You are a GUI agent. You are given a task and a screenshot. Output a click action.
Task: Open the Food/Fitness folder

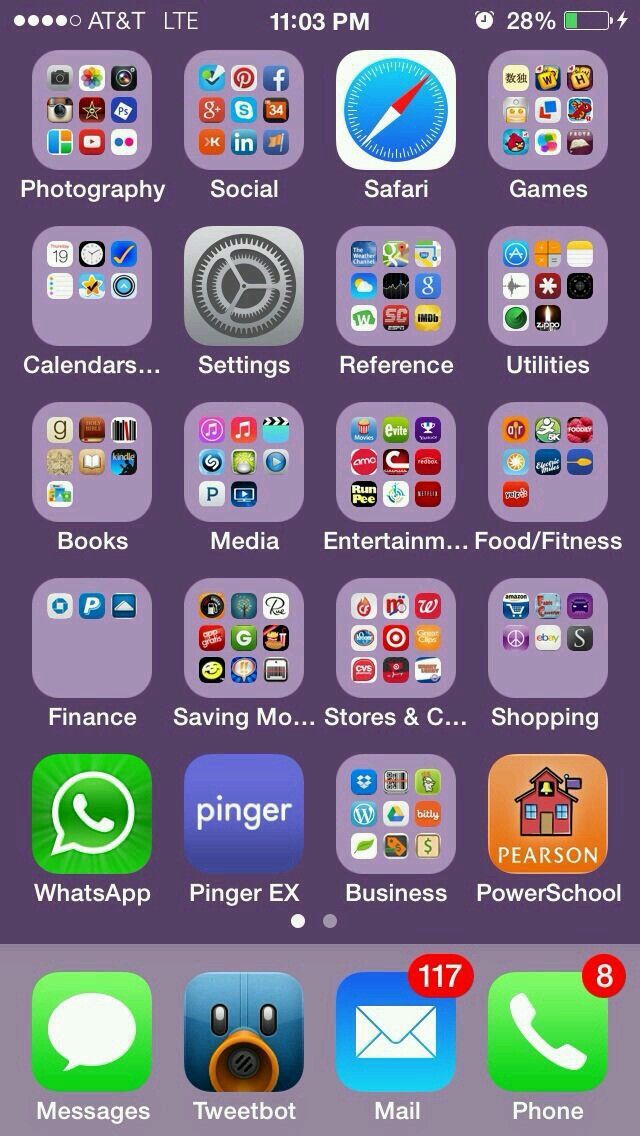548,462
